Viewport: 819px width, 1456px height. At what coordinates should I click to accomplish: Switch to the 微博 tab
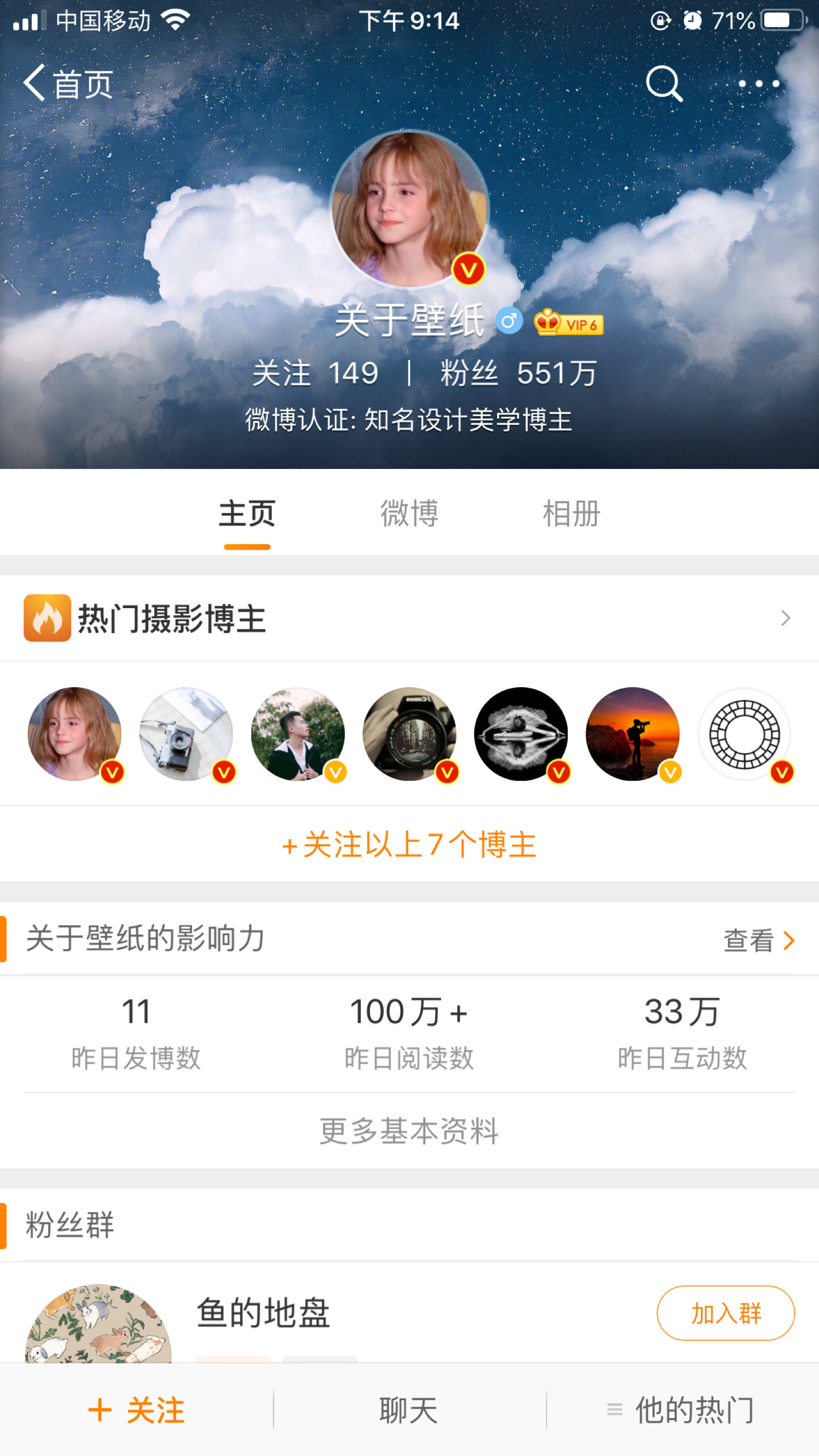tap(409, 513)
